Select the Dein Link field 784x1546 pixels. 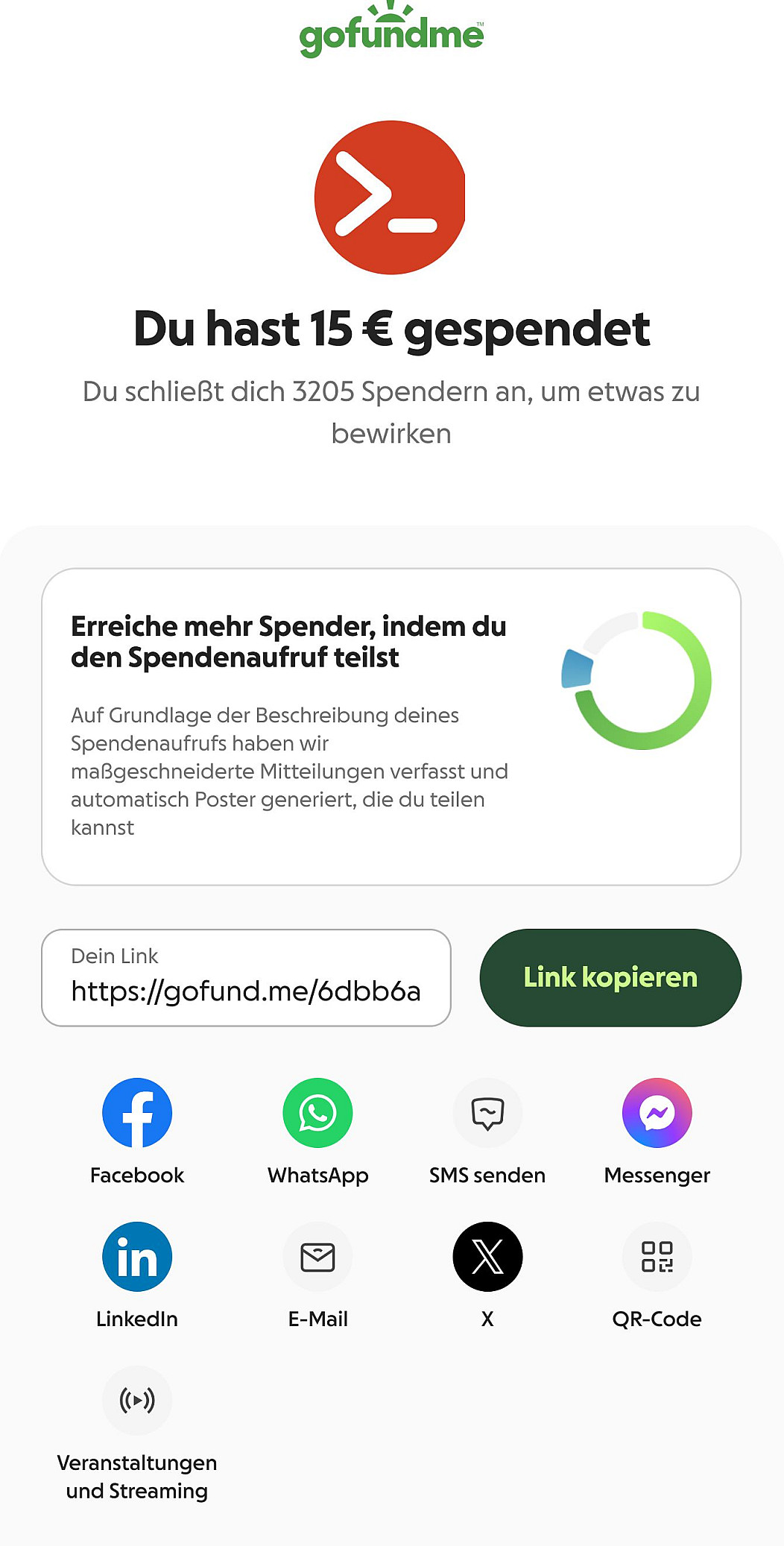coord(246,977)
